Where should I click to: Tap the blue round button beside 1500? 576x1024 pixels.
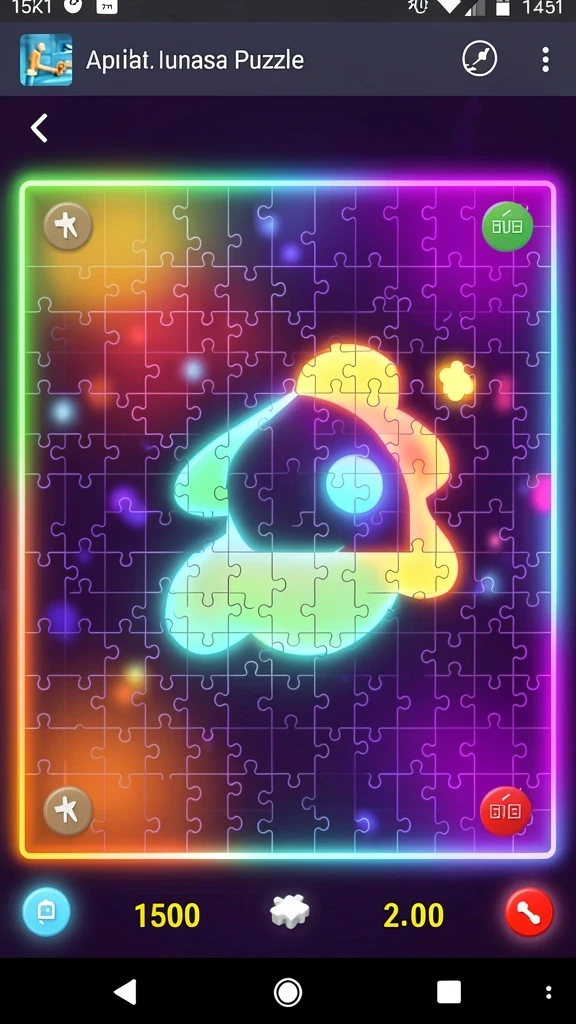click(x=46, y=912)
